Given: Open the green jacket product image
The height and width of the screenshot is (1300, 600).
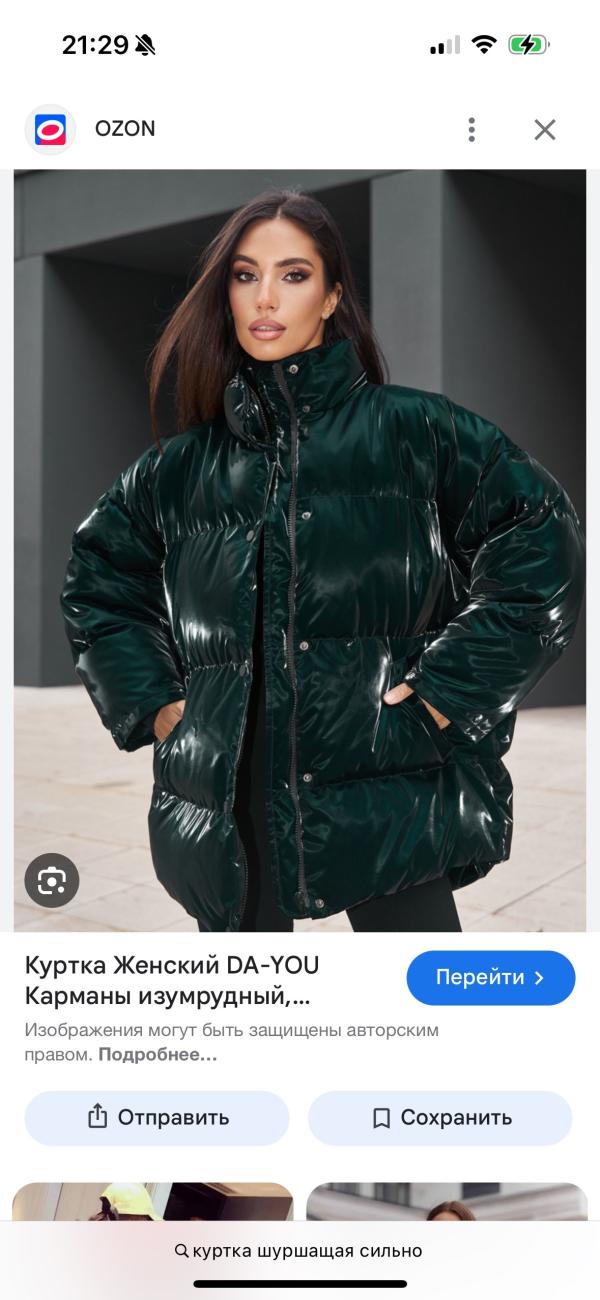Looking at the screenshot, I should pyautogui.click(x=300, y=550).
